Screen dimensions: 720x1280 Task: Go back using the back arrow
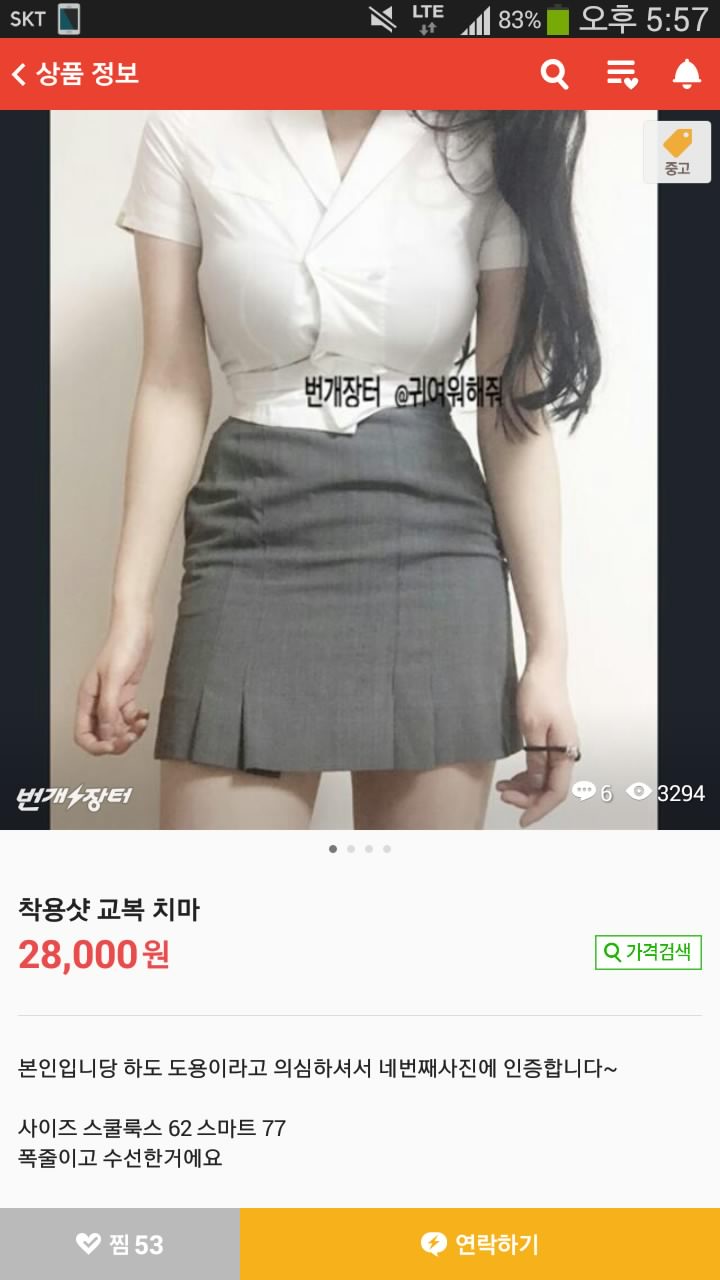[x=22, y=73]
